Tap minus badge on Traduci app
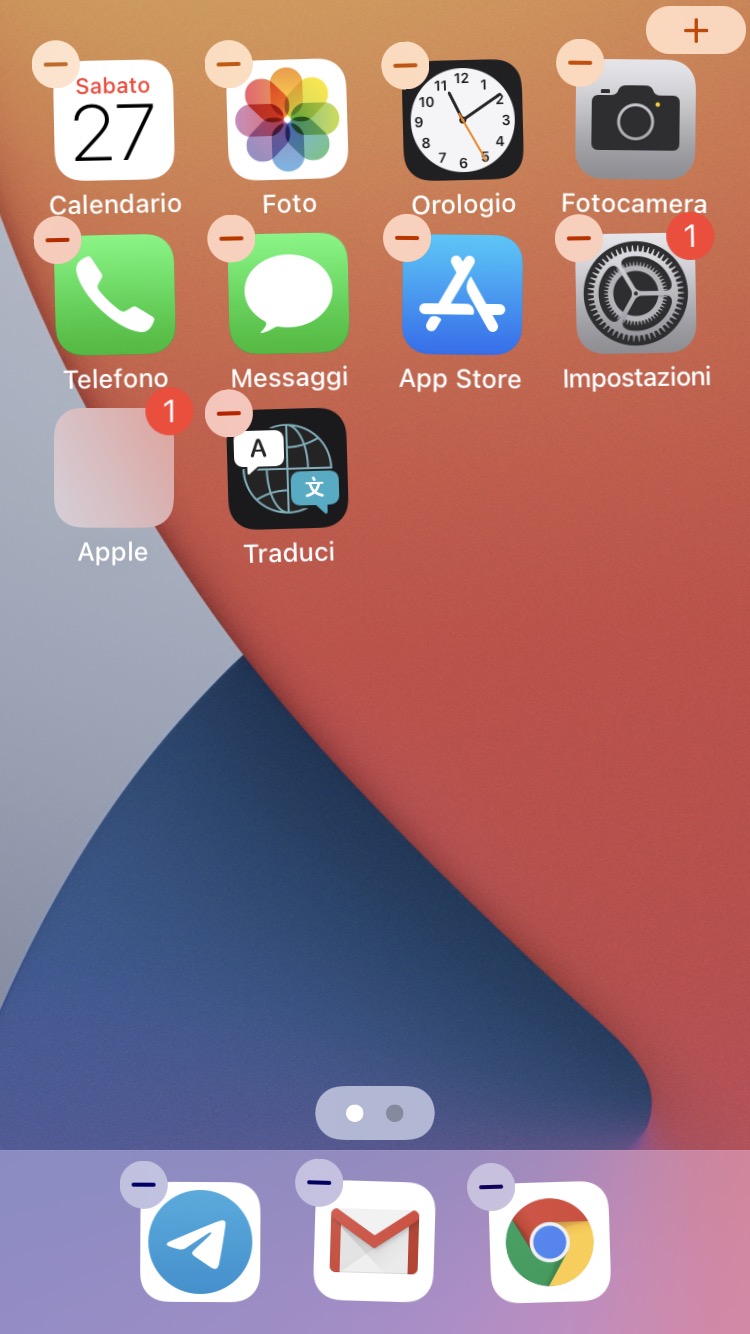Image resolution: width=750 pixels, height=1334 pixels. (229, 412)
